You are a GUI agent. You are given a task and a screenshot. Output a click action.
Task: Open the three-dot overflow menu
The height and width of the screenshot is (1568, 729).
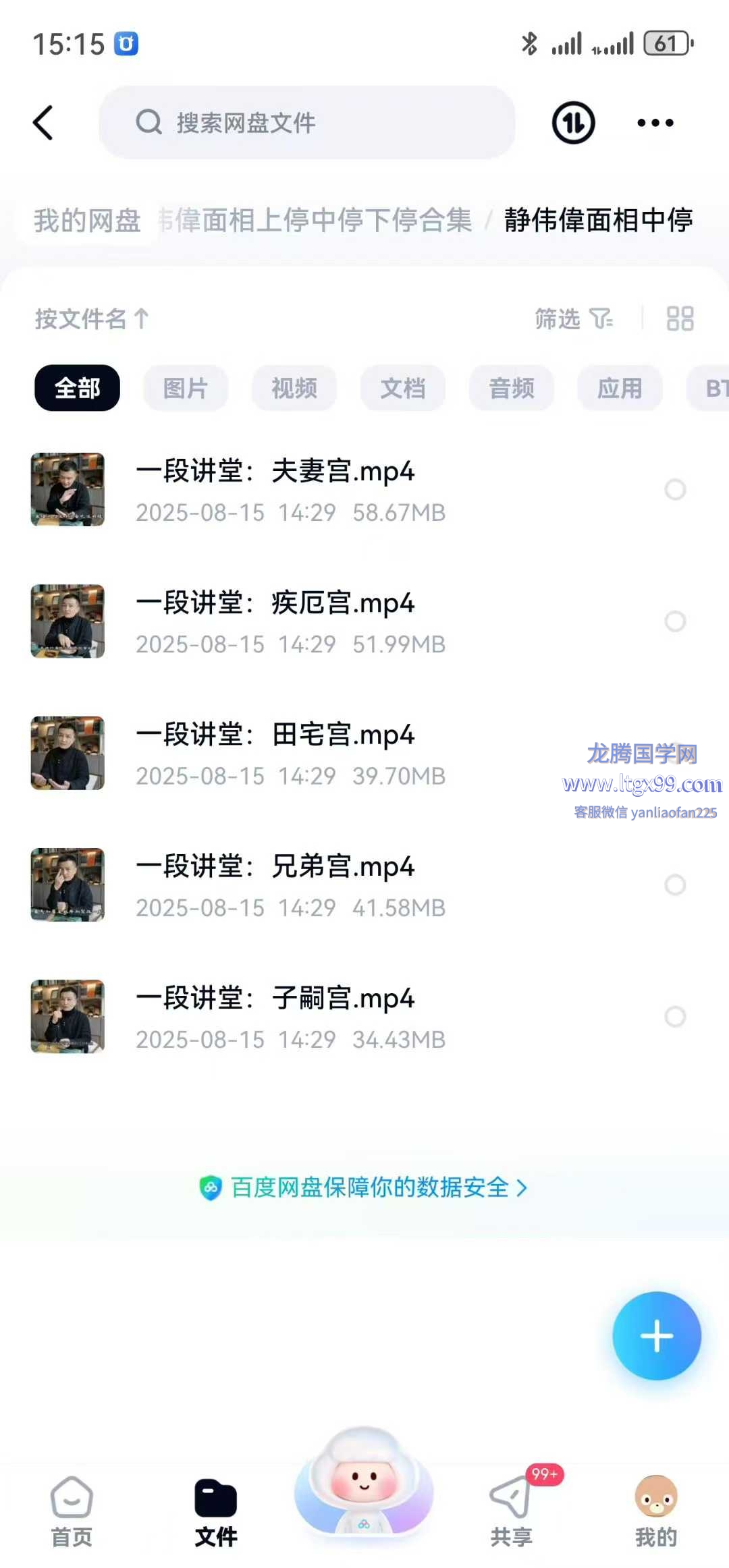pyautogui.click(x=655, y=123)
